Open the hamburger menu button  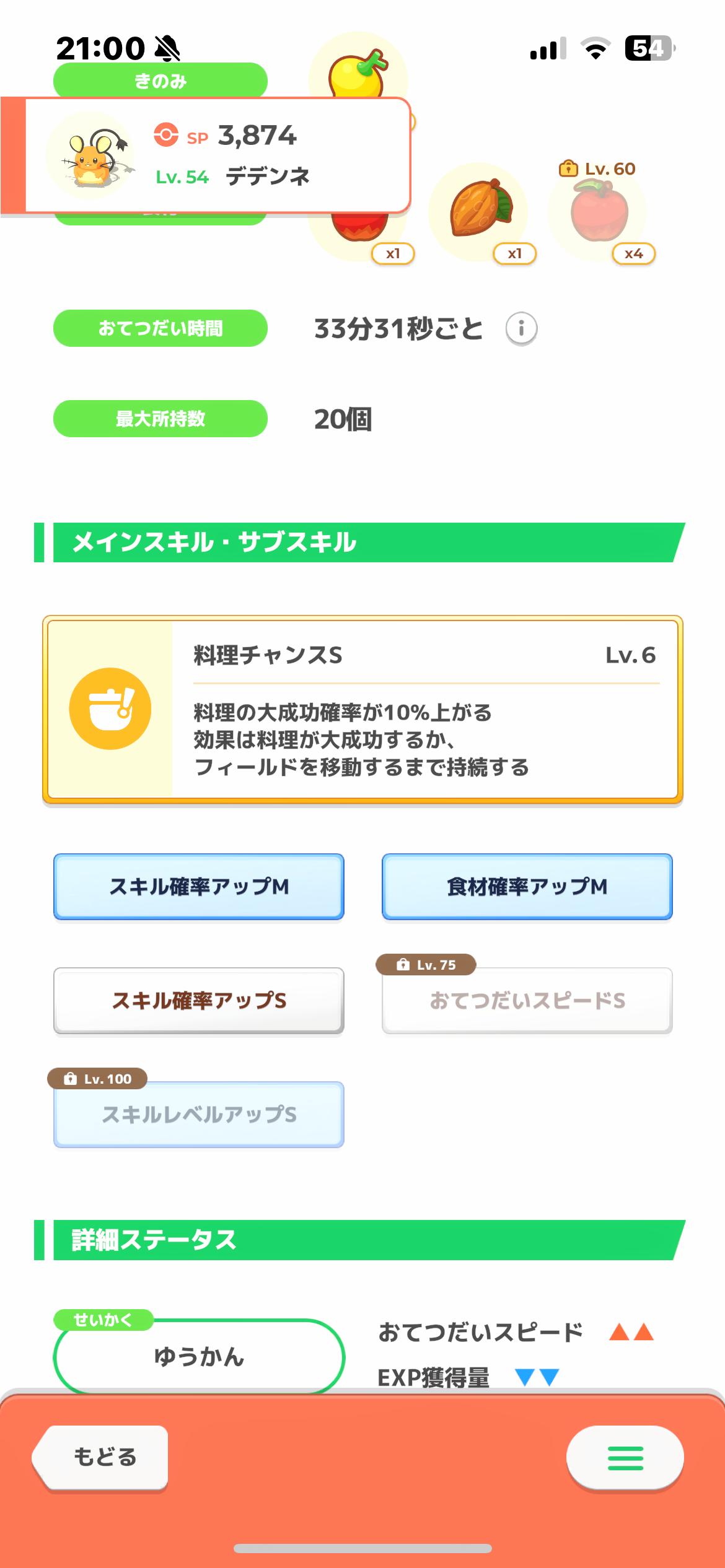625,1458
